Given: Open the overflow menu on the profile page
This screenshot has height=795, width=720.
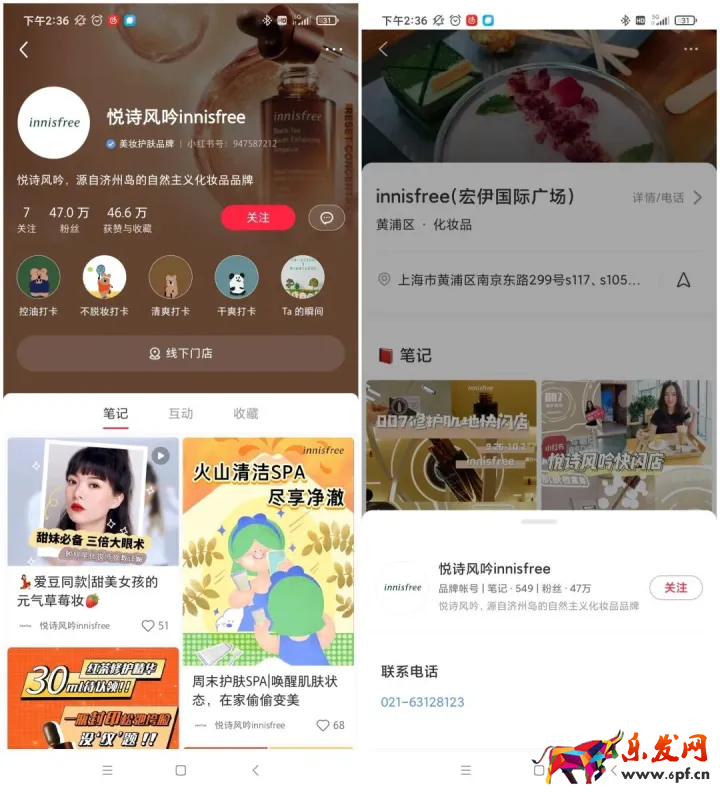Looking at the screenshot, I should pos(332,50).
